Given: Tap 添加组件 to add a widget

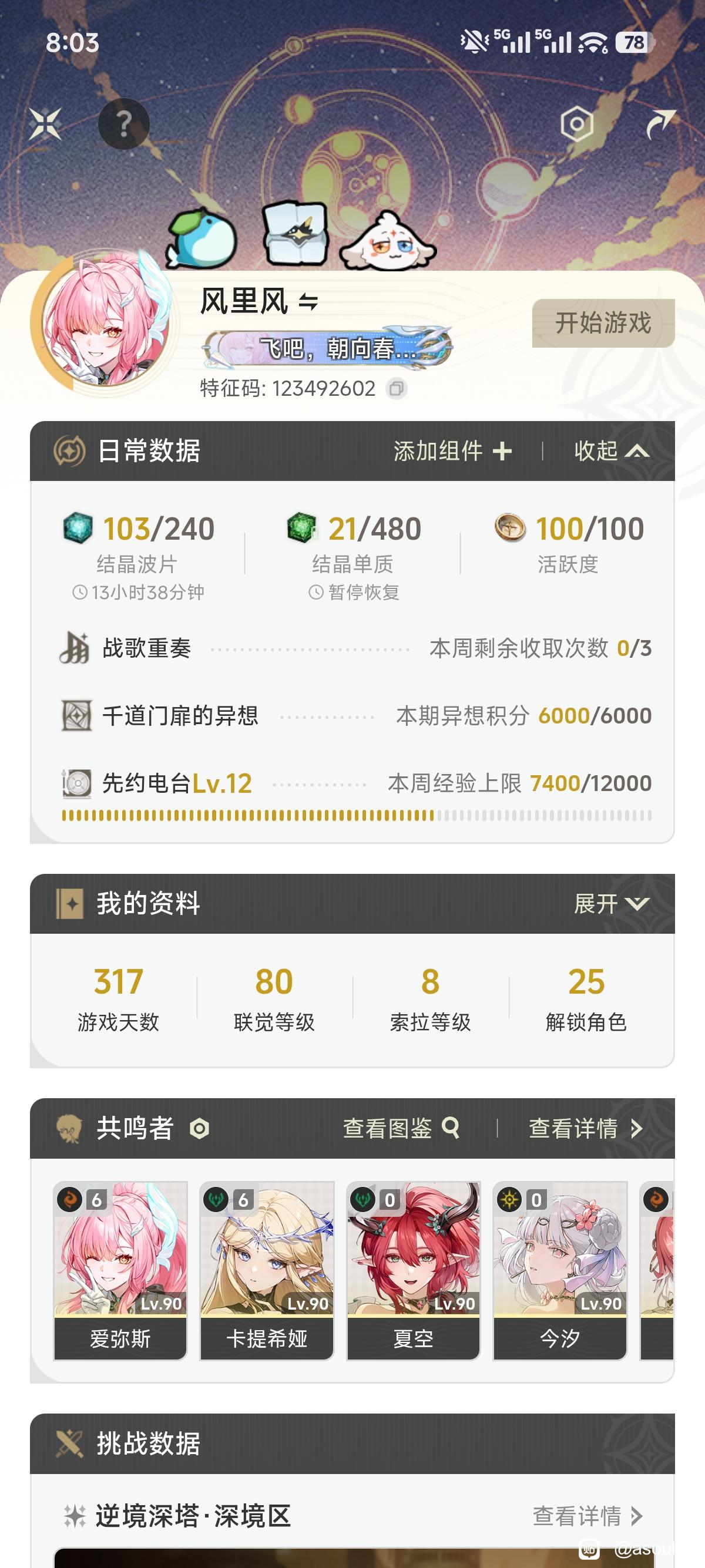Looking at the screenshot, I should [x=452, y=451].
